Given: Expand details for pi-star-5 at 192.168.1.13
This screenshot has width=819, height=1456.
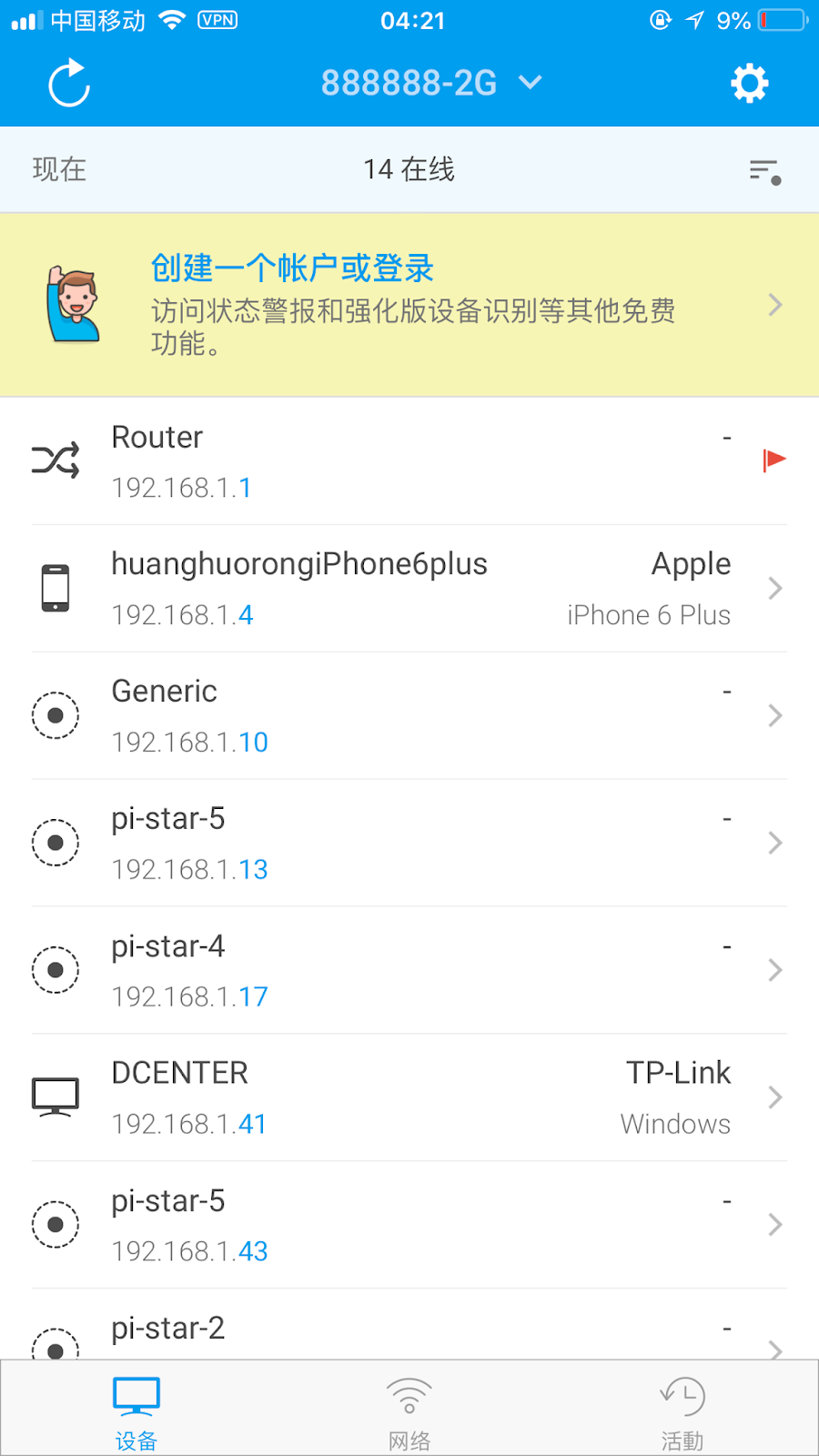Looking at the screenshot, I should tap(409, 843).
